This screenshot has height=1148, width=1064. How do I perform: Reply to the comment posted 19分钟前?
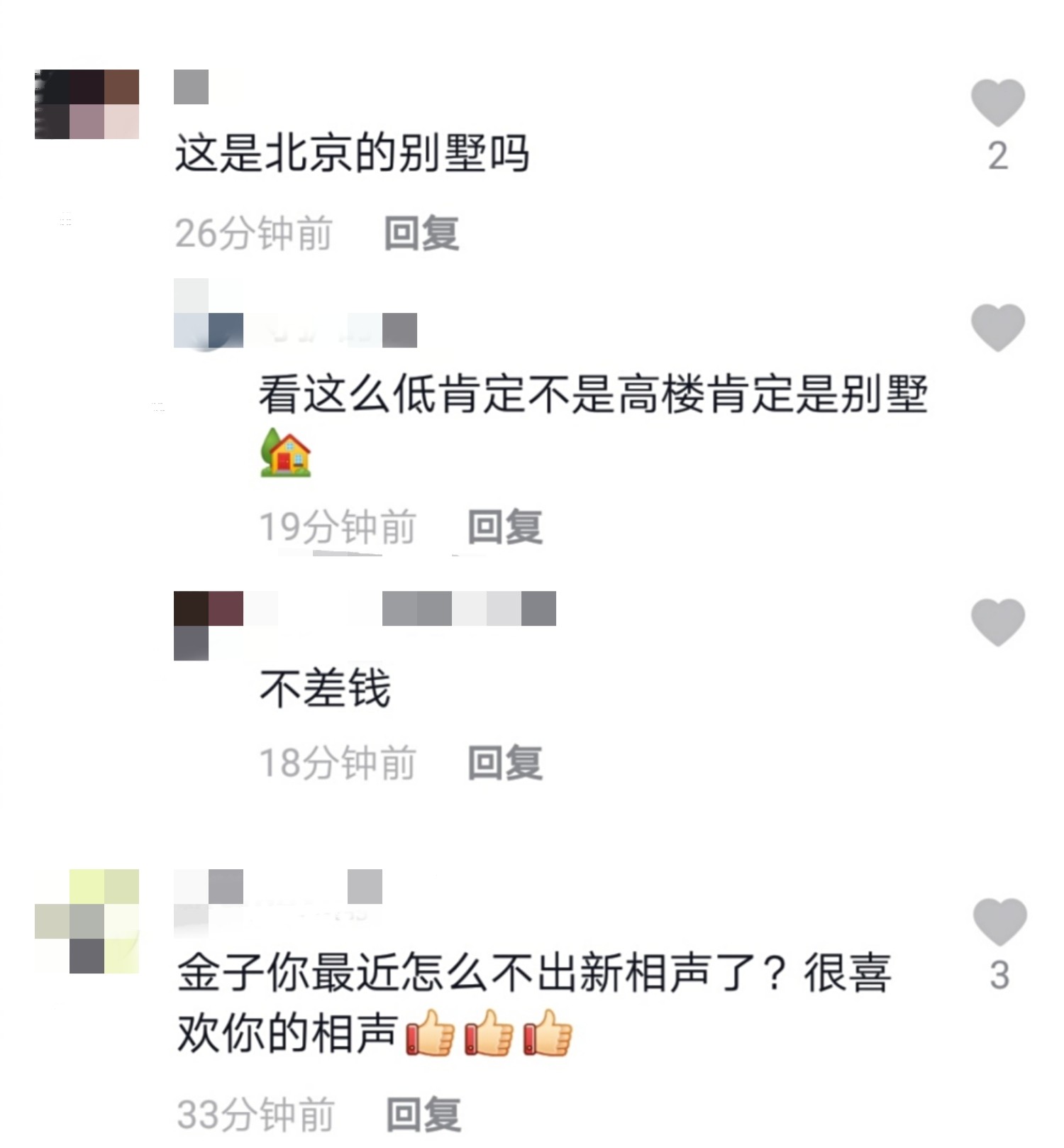pos(504,526)
